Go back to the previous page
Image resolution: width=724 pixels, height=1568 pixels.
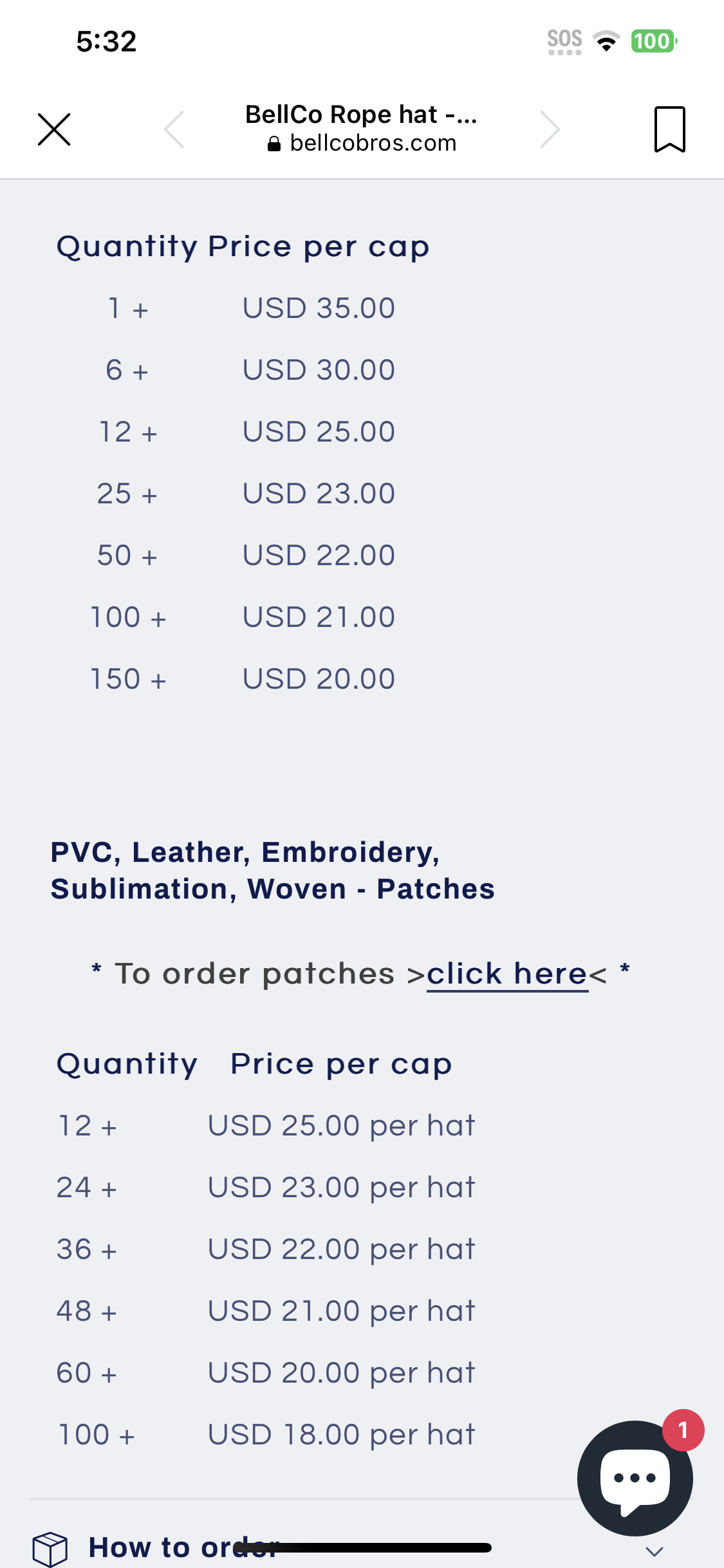pos(174,129)
